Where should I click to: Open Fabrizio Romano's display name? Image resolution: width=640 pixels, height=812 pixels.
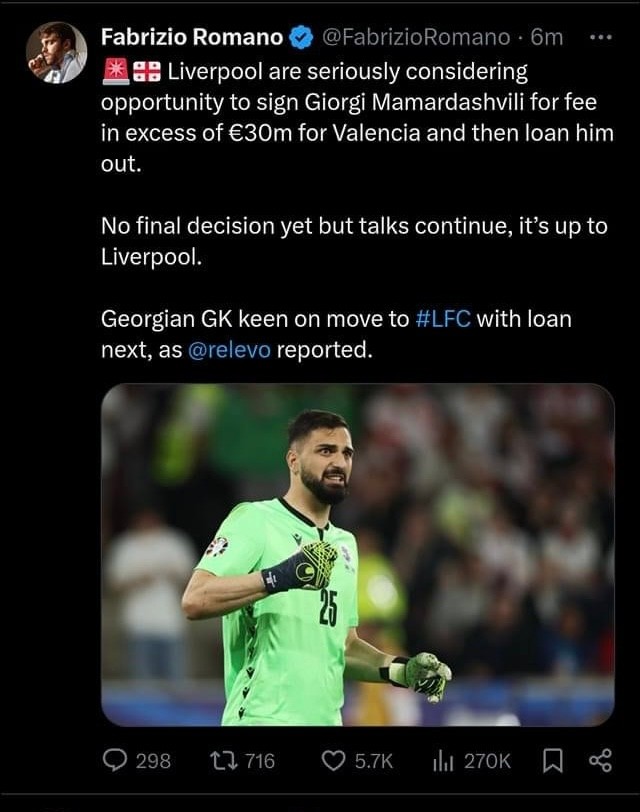192,37
